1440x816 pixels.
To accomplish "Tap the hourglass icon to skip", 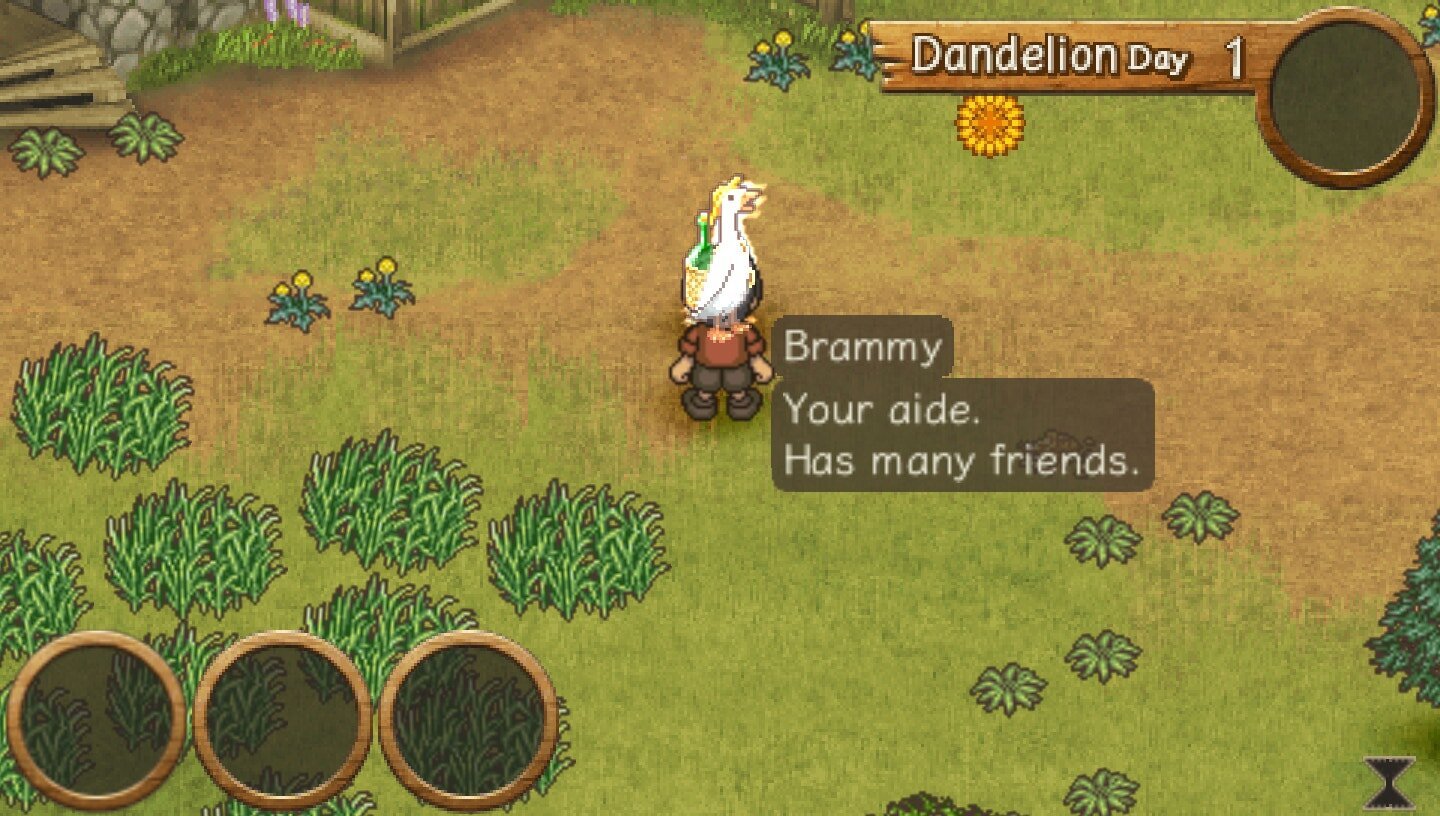I will click(x=1390, y=782).
